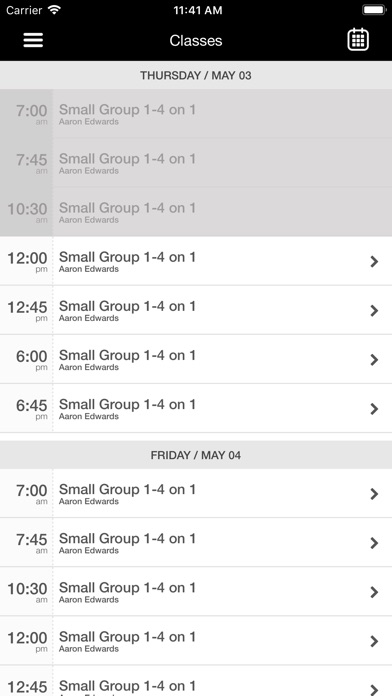Open Thursday's 6:45 pm Small Group class
392x696 pixels.
coord(196,408)
